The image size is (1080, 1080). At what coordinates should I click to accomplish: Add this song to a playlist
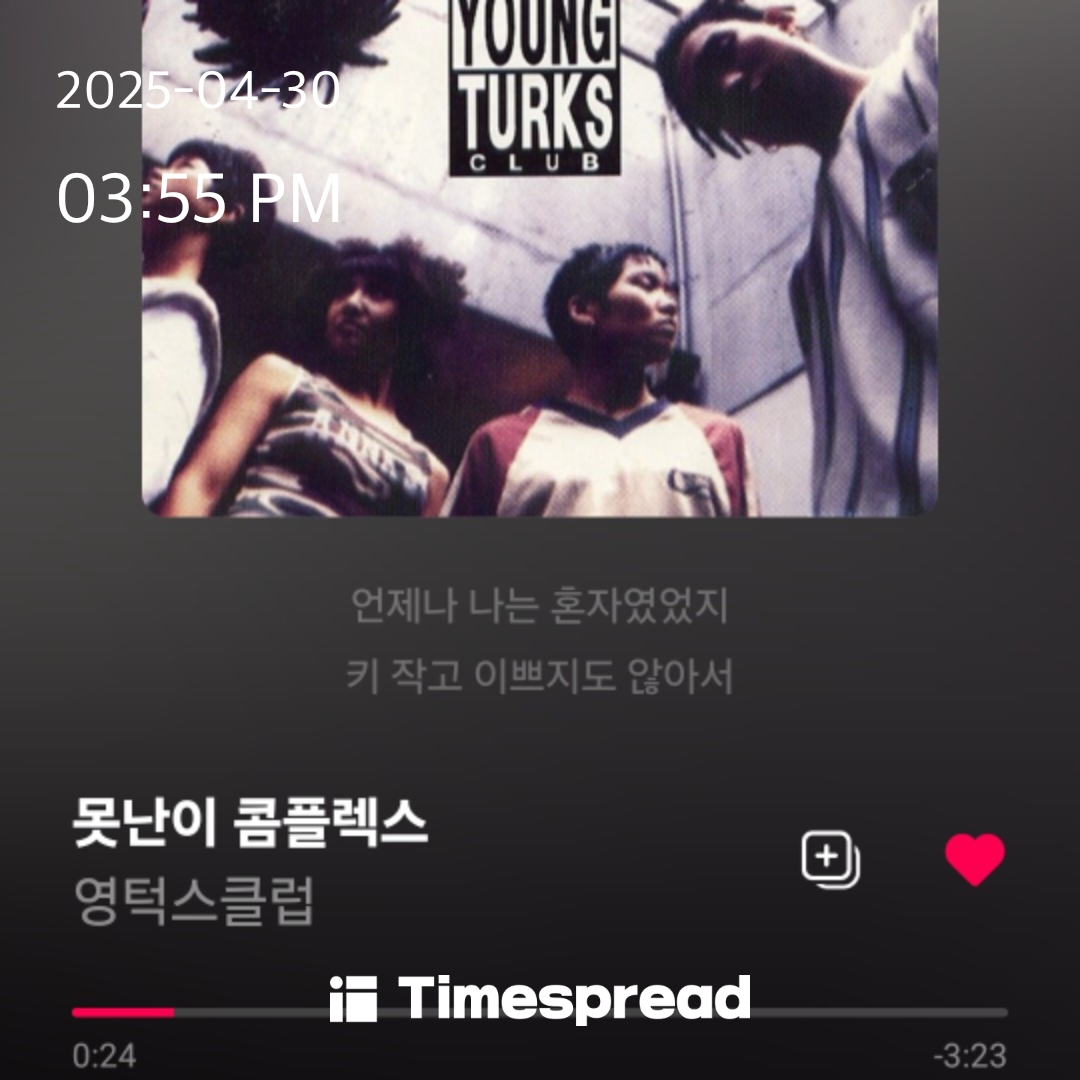pyautogui.click(x=830, y=860)
